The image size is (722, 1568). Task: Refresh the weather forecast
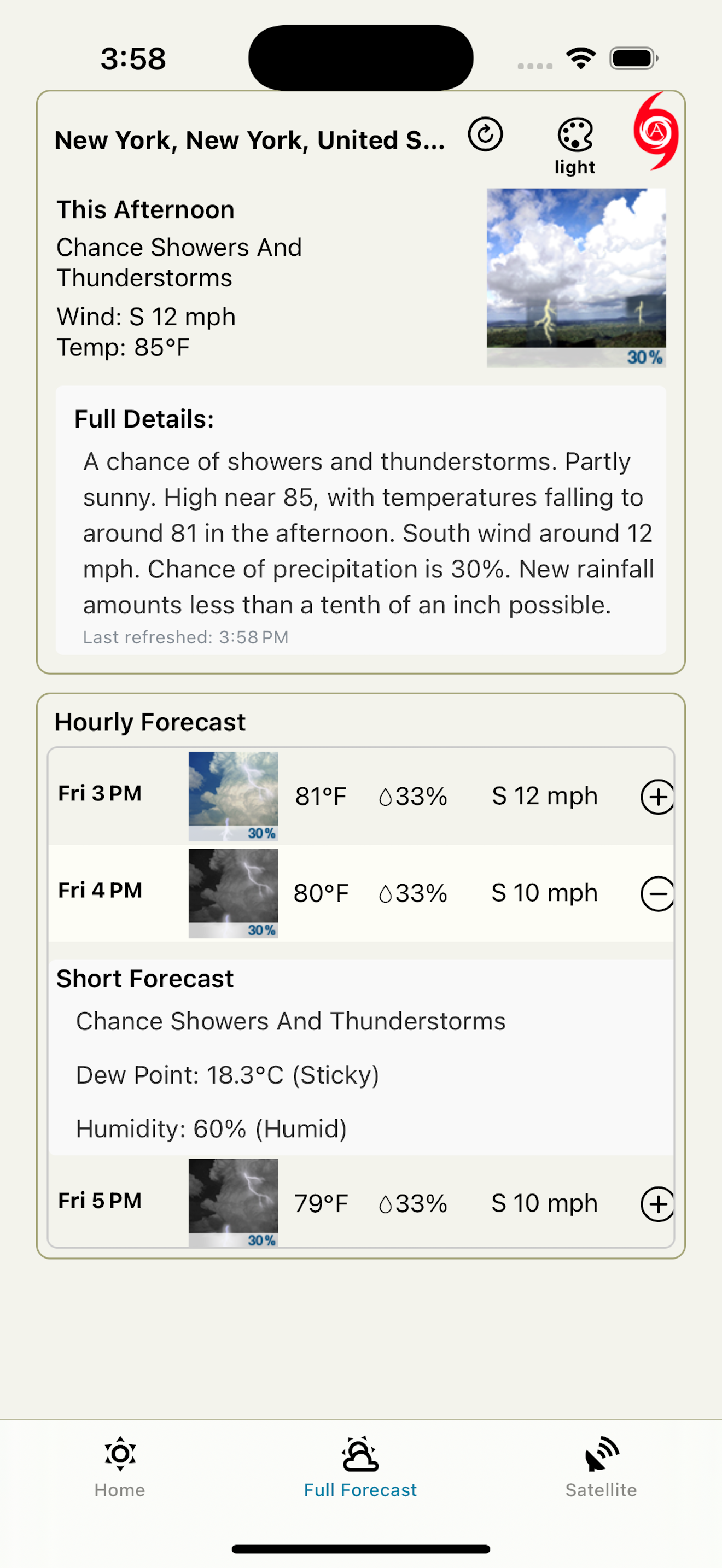(x=485, y=134)
